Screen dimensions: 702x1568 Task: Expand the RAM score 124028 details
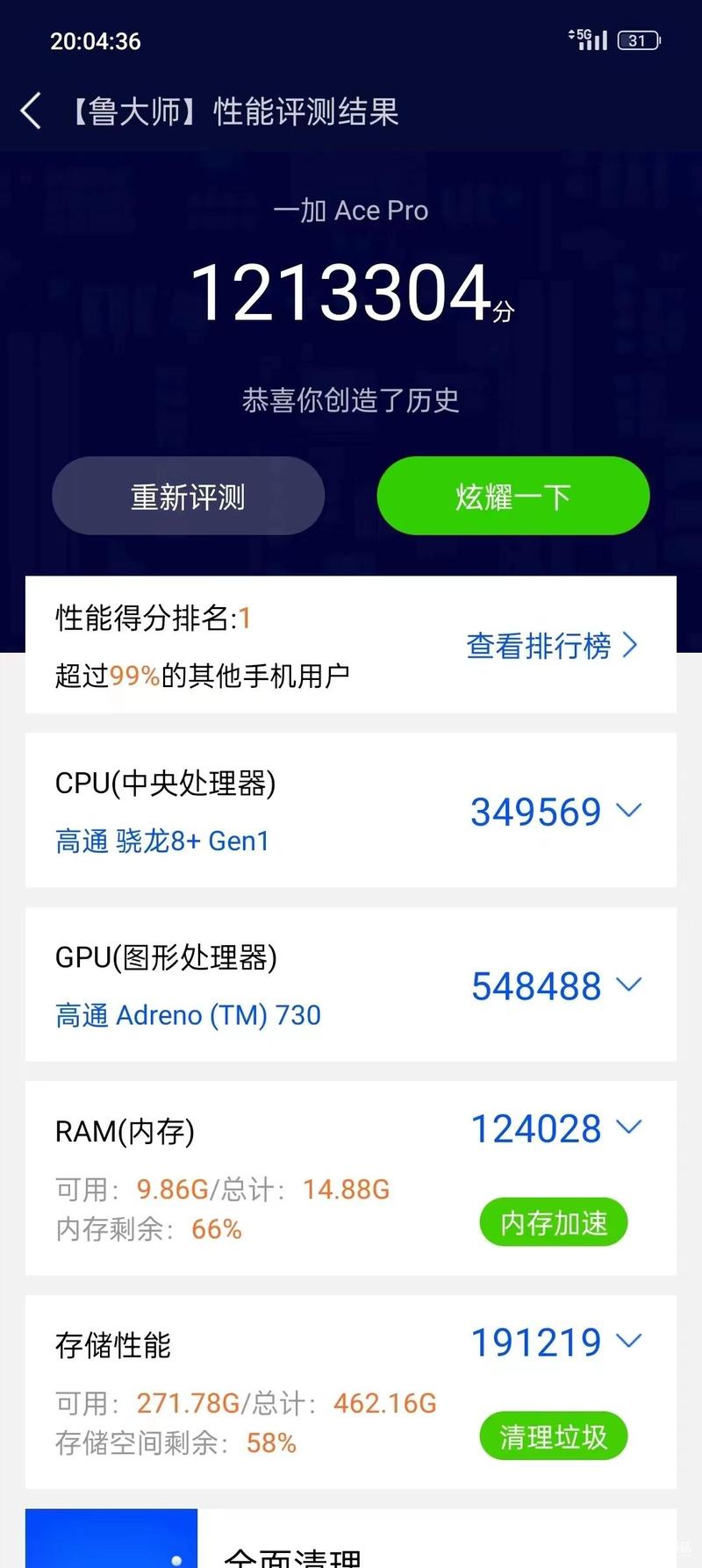(629, 1127)
